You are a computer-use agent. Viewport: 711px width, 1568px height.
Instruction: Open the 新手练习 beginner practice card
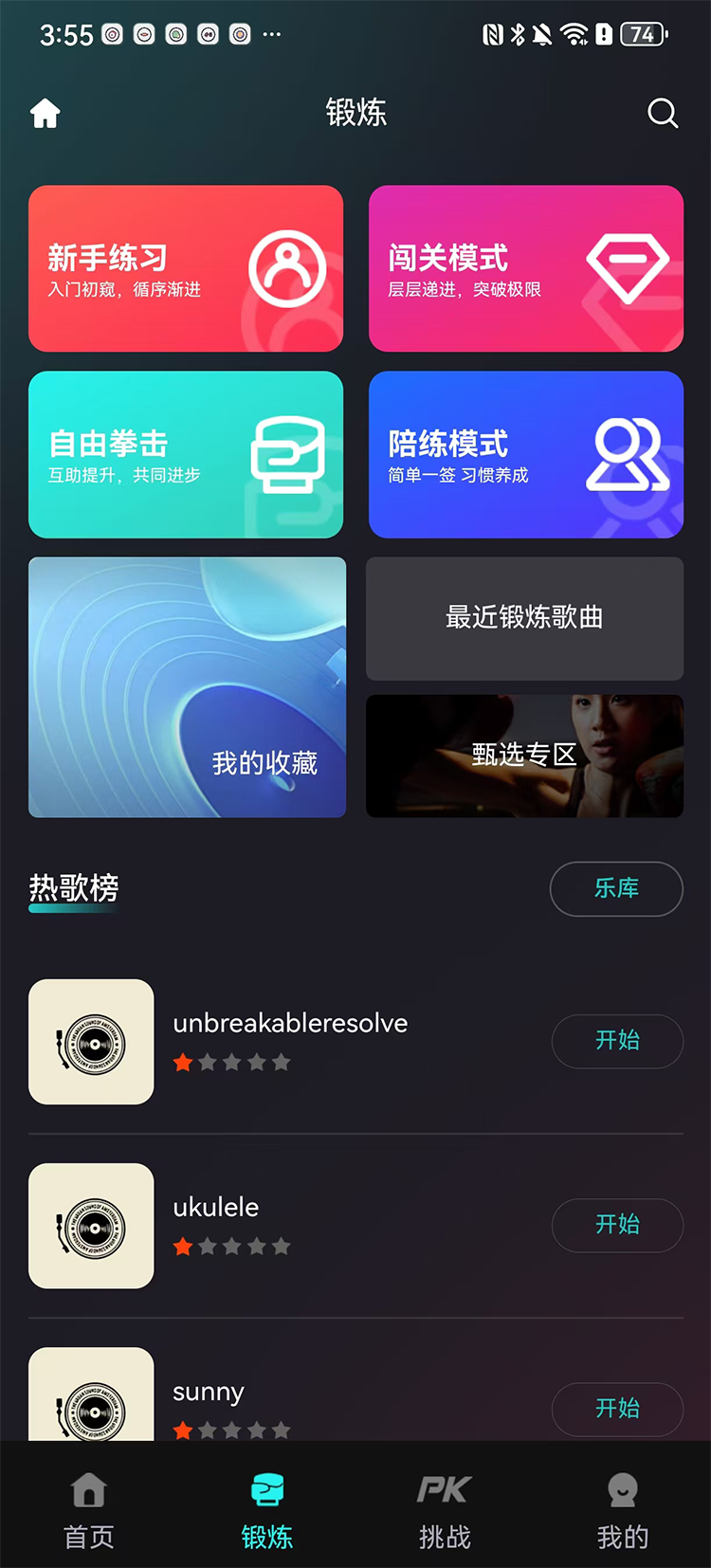click(186, 268)
